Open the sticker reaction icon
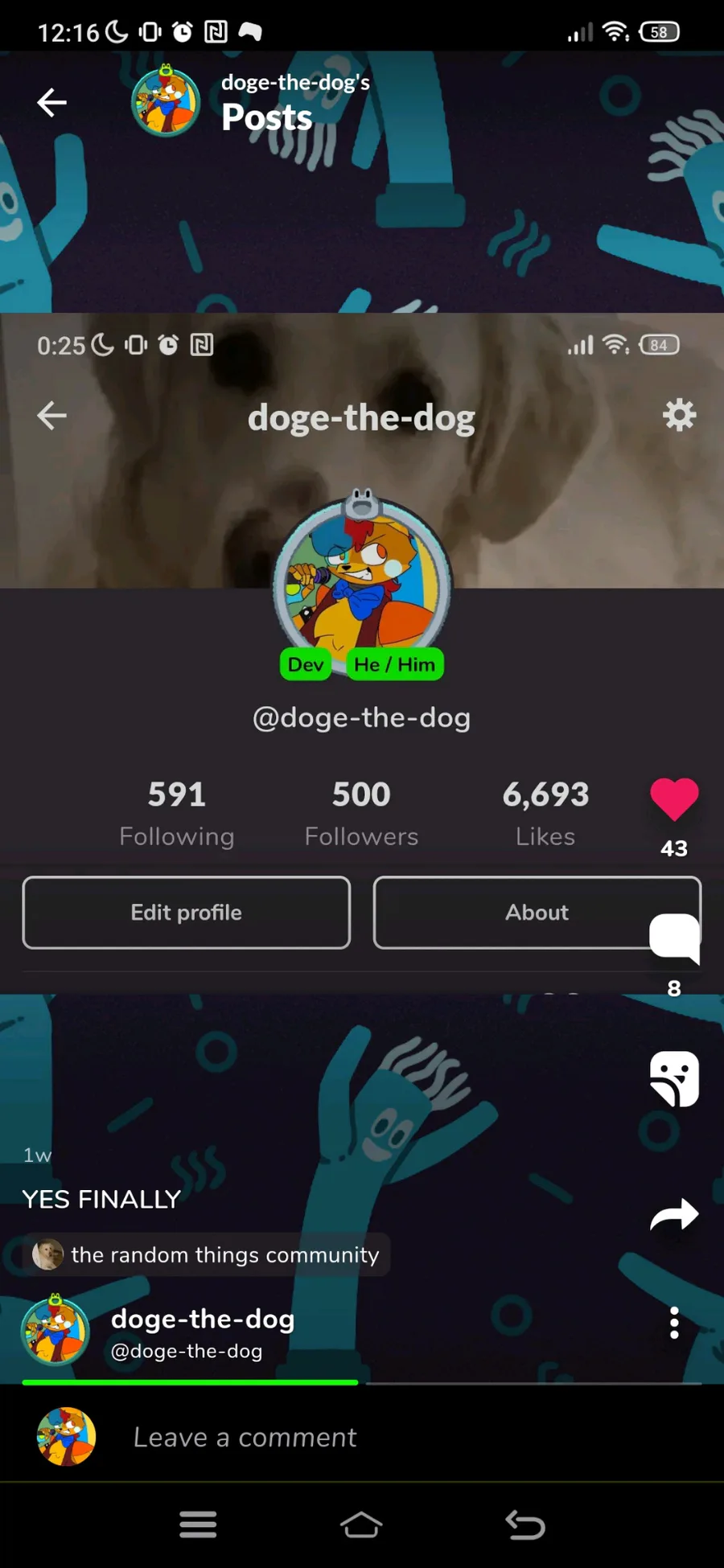The width and height of the screenshot is (724, 1568). (674, 1079)
